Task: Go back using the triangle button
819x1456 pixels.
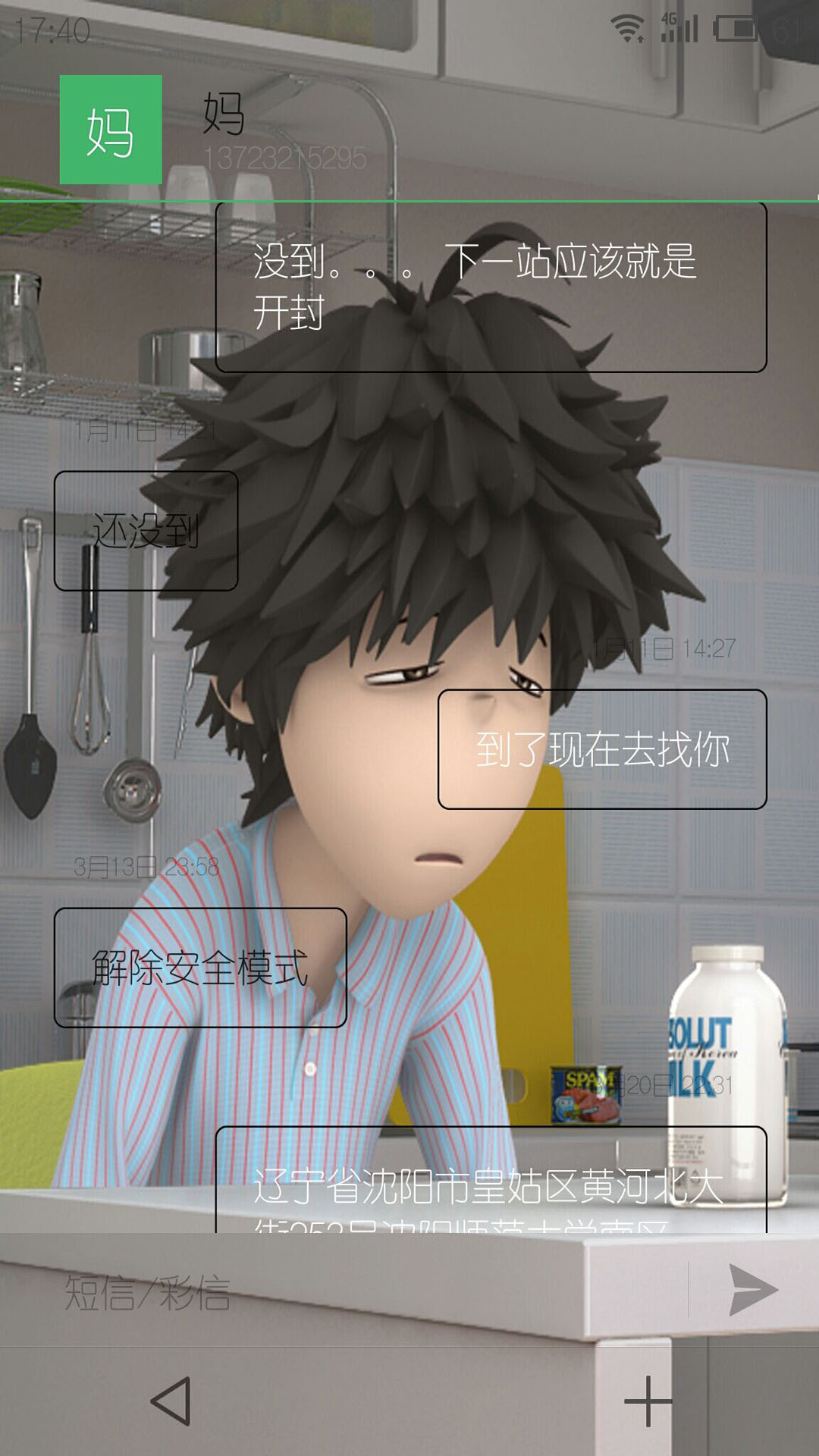Action: coord(171,1401)
